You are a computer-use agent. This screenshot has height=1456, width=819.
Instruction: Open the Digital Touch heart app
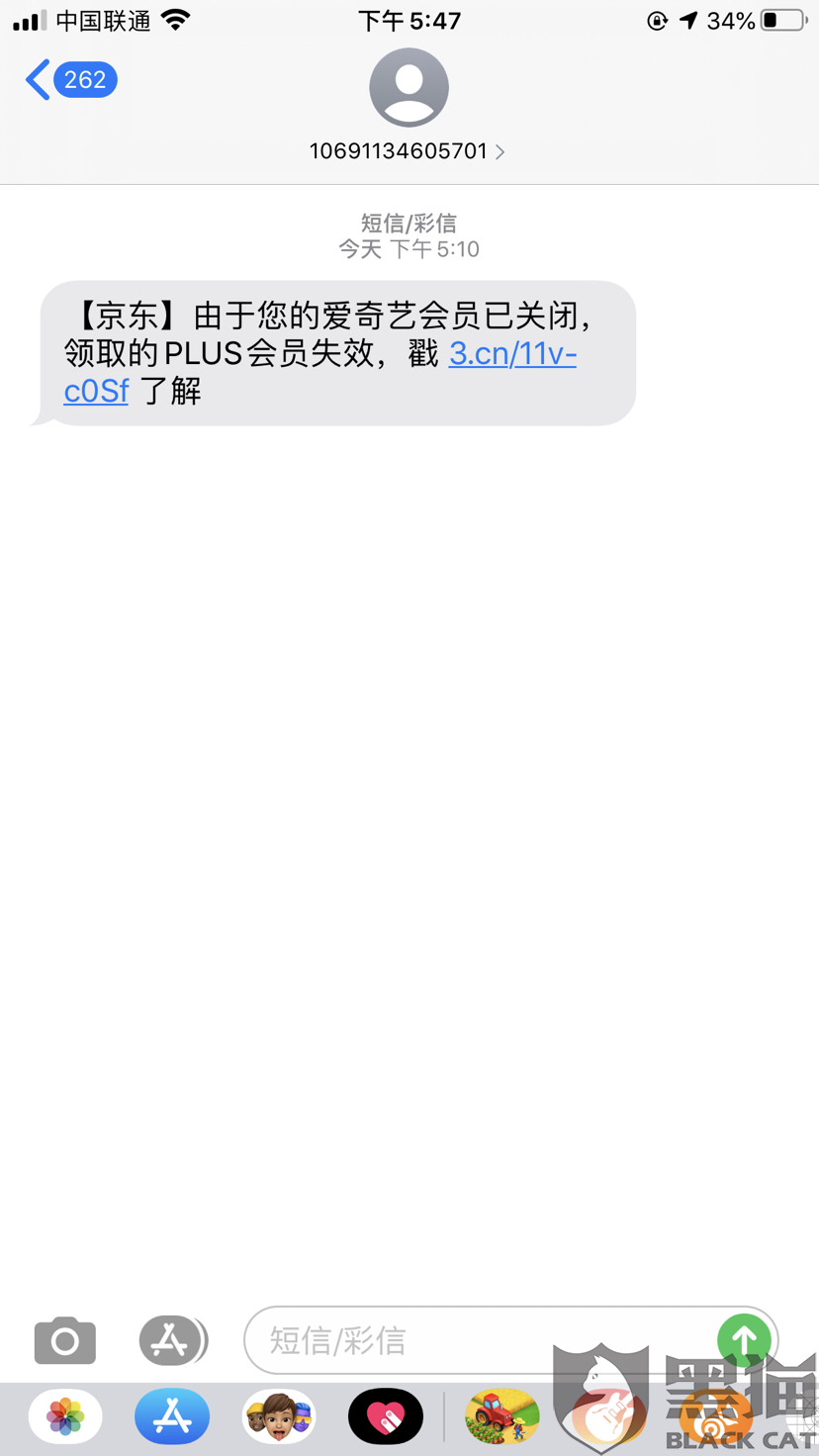tap(386, 1417)
